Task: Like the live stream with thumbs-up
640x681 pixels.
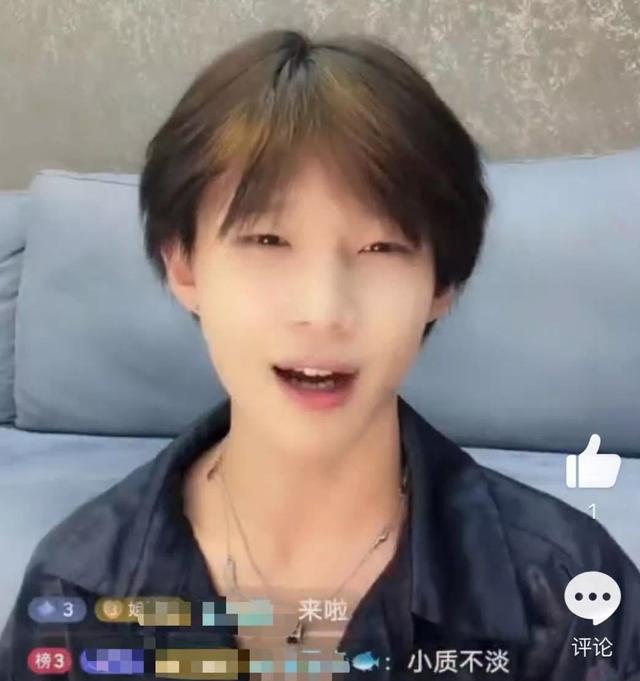Action: [x=592, y=463]
